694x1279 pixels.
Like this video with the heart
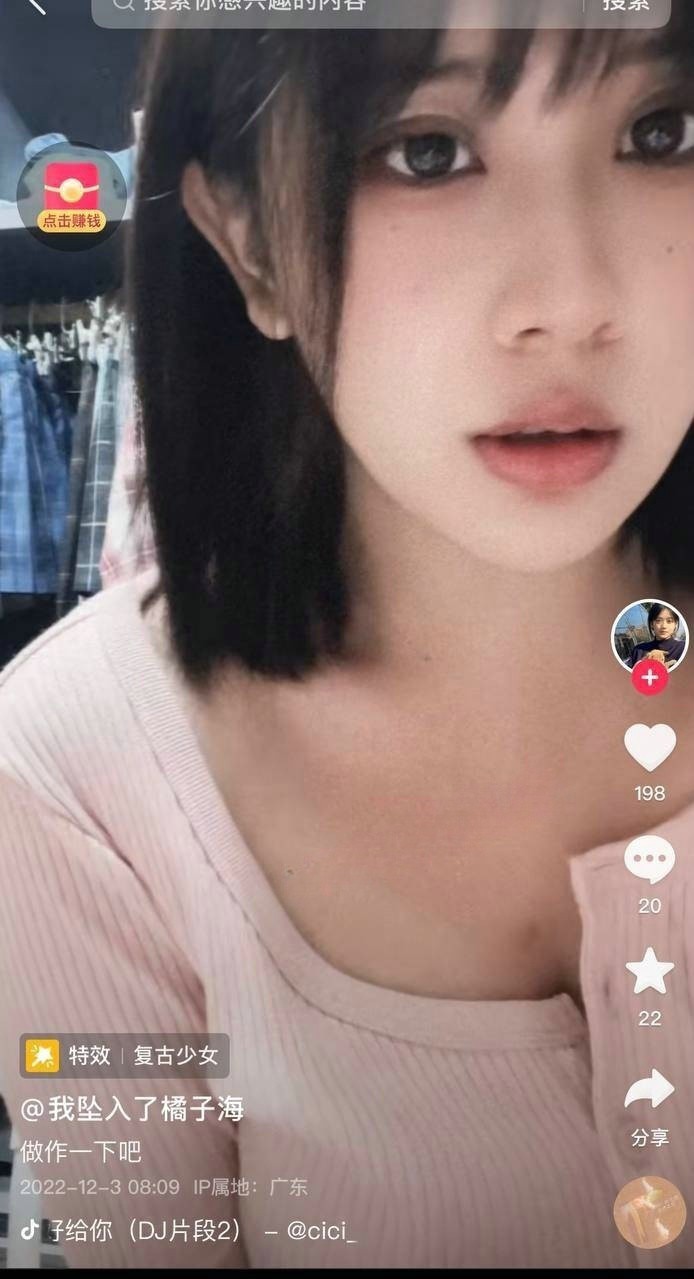tap(650, 748)
